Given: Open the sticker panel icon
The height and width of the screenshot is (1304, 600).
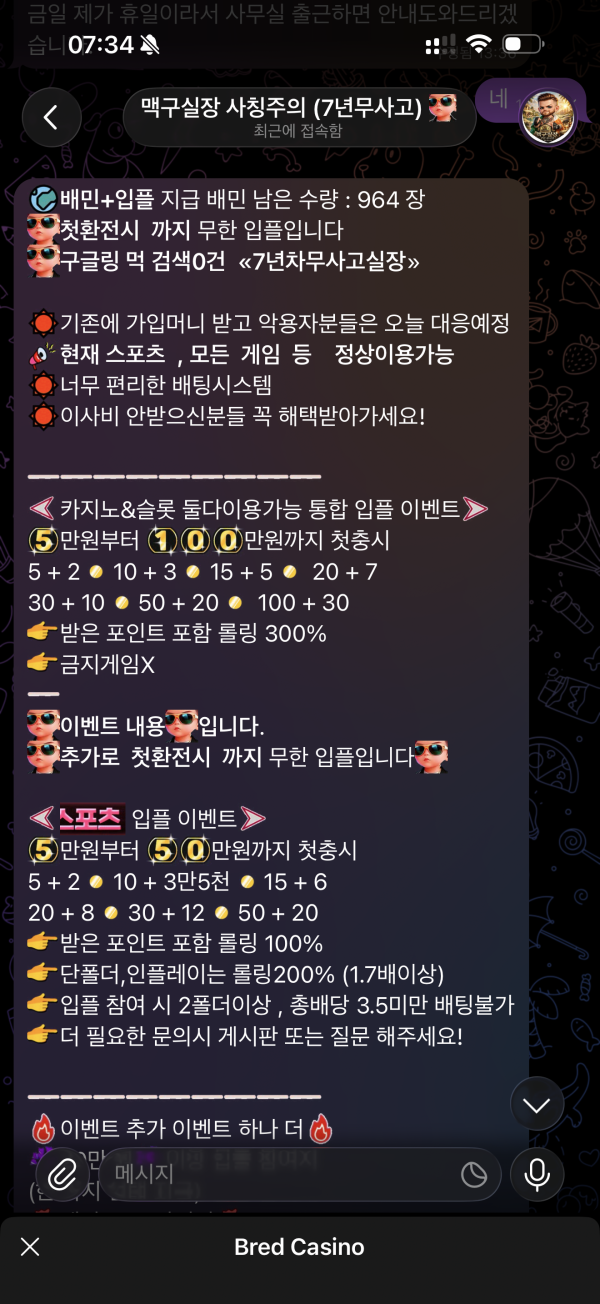Looking at the screenshot, I should [474, 1175].
